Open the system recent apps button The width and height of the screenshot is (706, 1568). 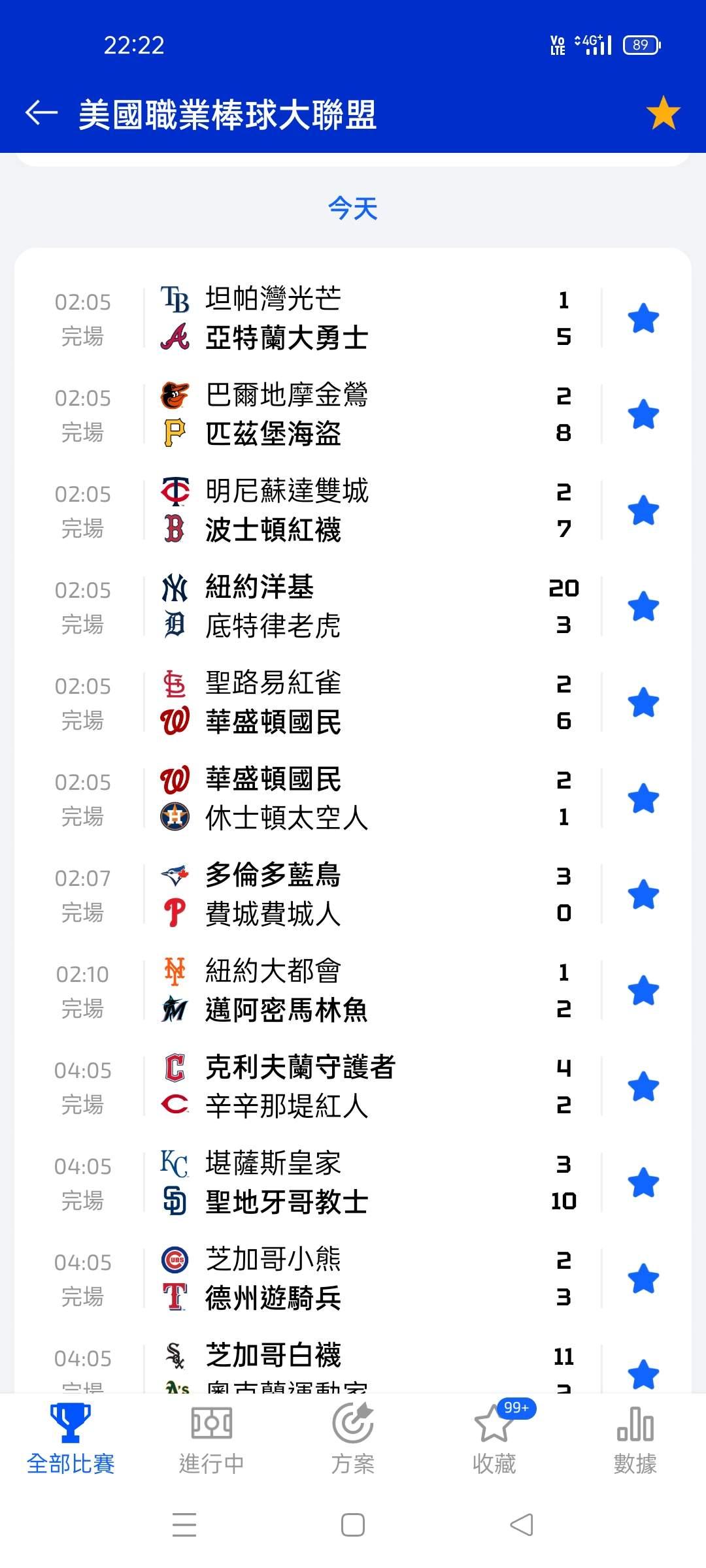point(184,1525)
